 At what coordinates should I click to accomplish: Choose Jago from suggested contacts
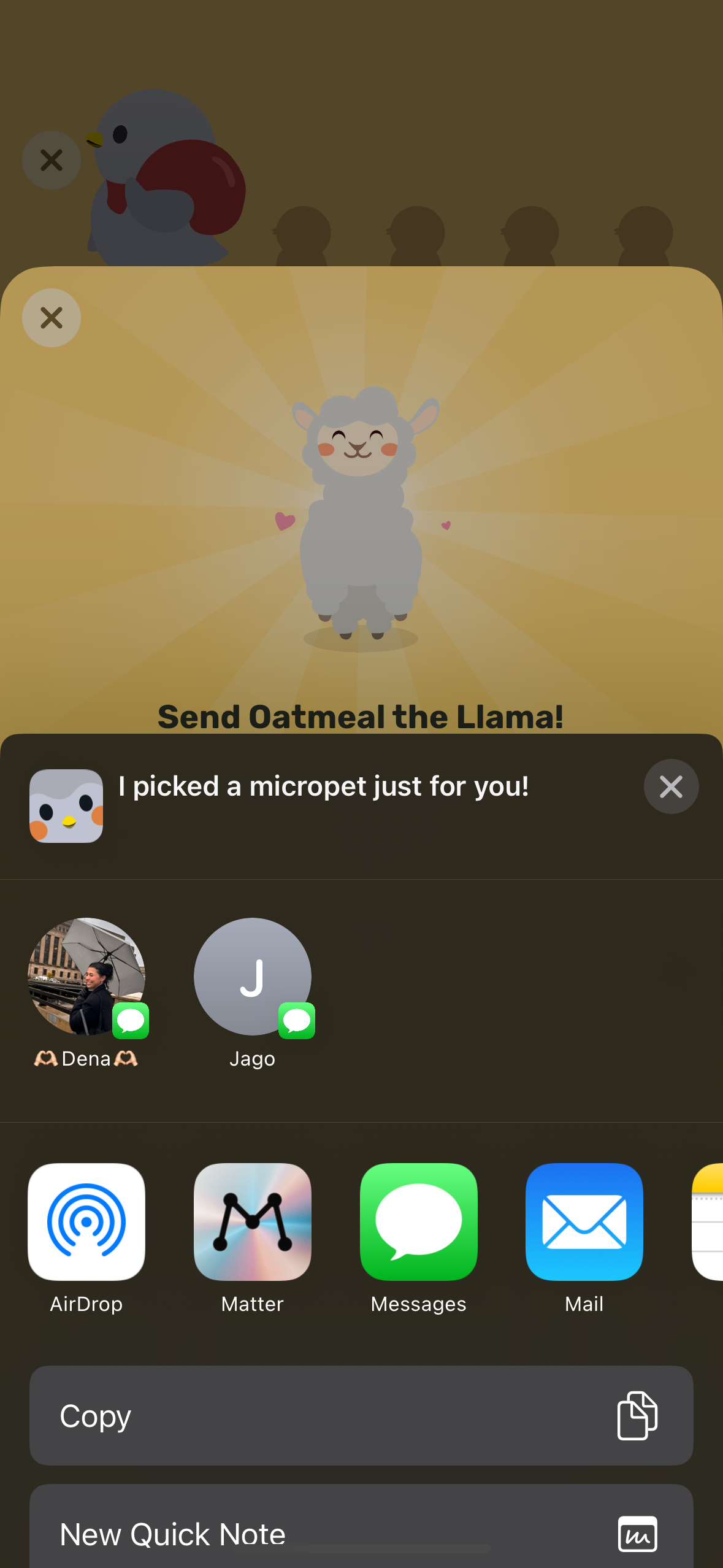click(x=252, y=977)
